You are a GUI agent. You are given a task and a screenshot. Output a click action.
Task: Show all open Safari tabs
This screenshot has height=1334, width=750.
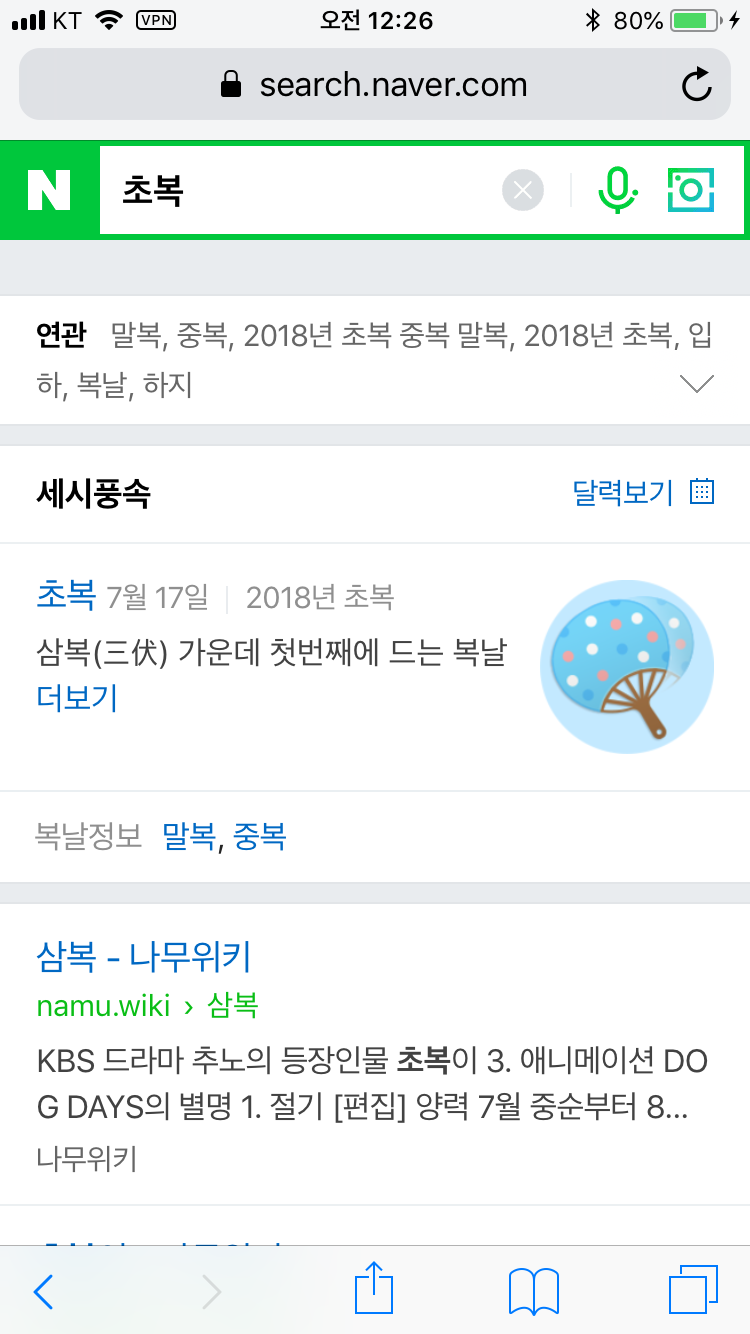pyautogui.click(x=692, y=1290)
